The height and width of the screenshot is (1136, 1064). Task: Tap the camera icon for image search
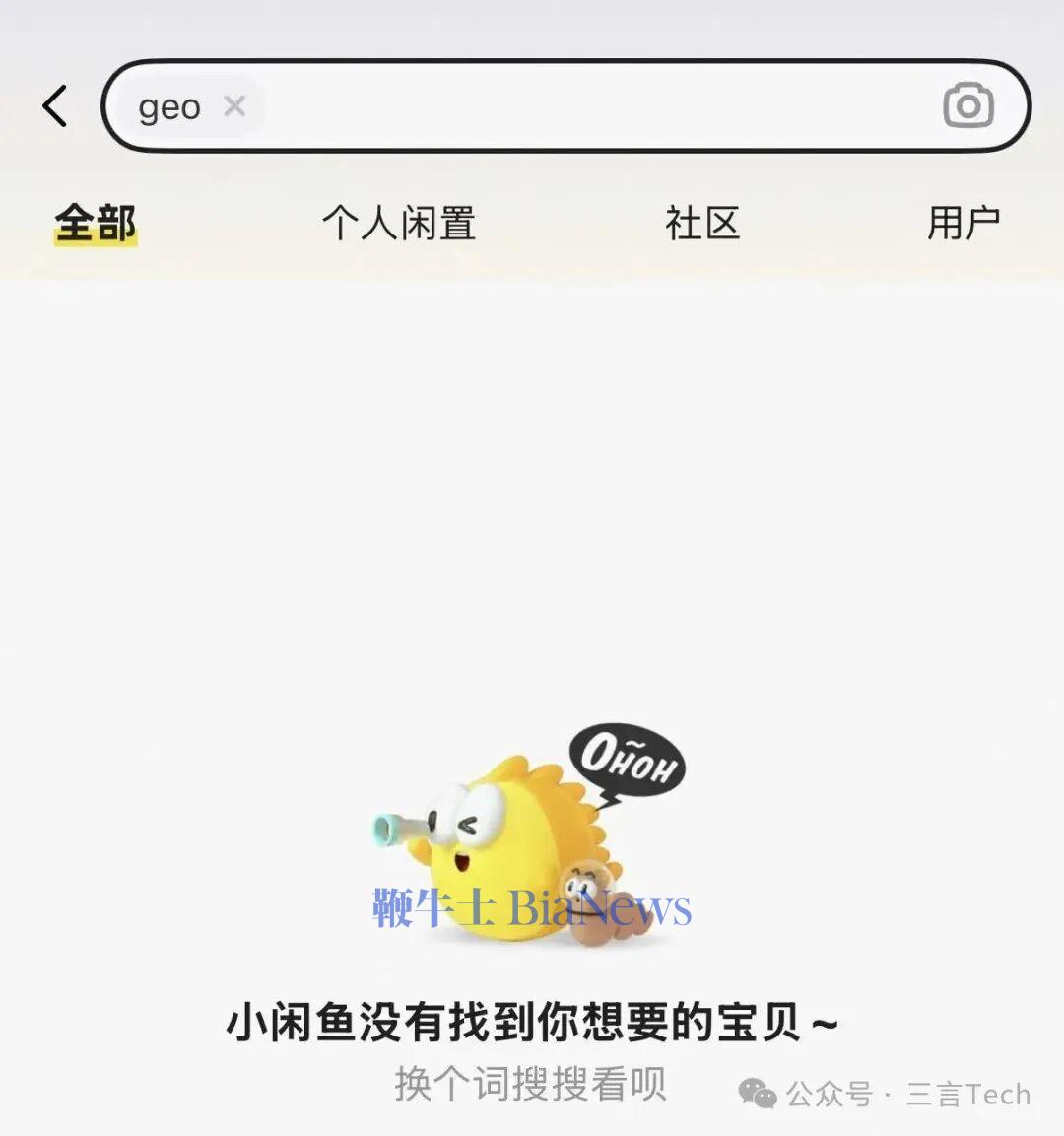point(968,105)
